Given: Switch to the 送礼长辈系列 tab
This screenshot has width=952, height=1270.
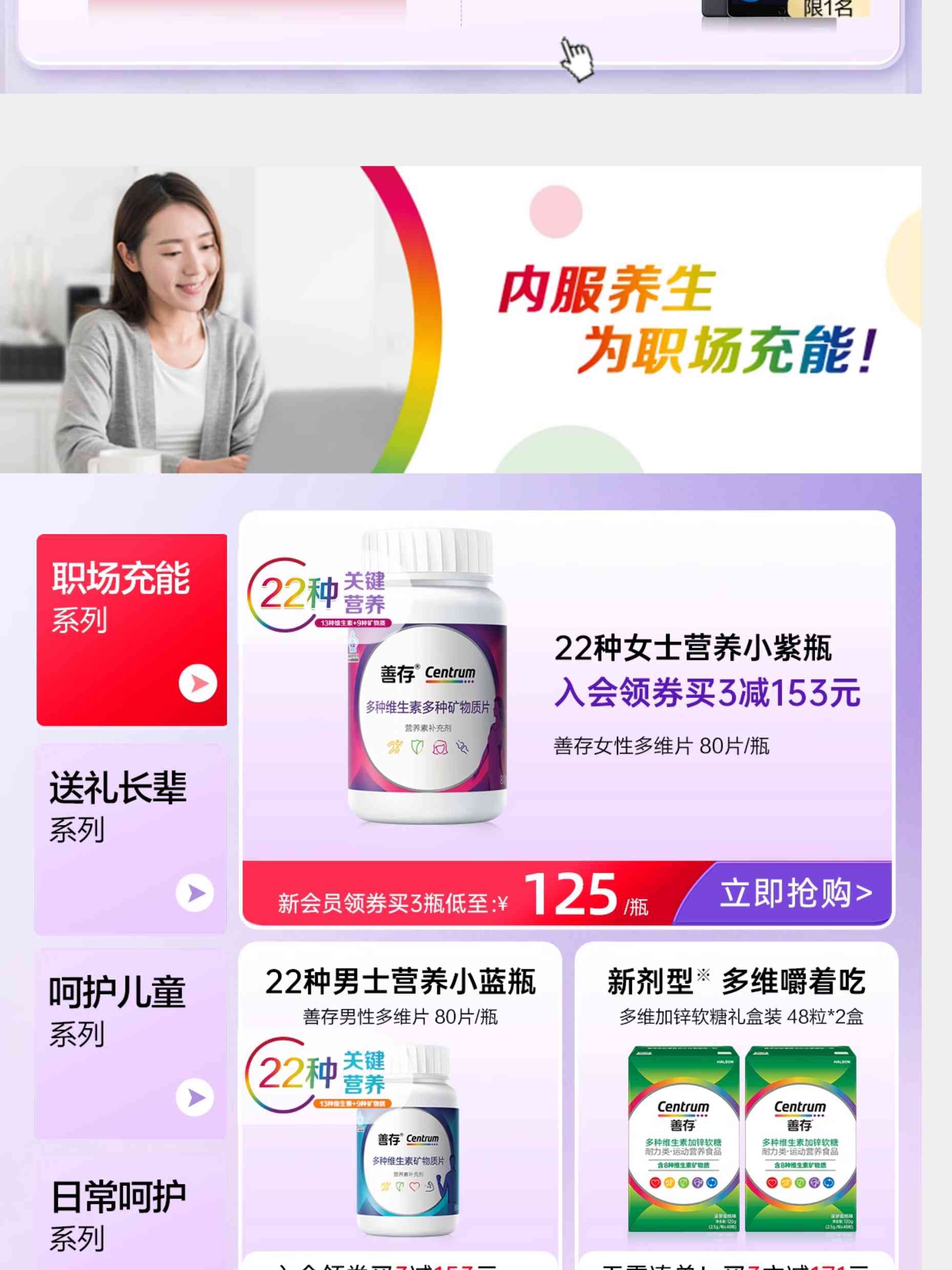Looking at the screenshot, I should click(130, 838).
